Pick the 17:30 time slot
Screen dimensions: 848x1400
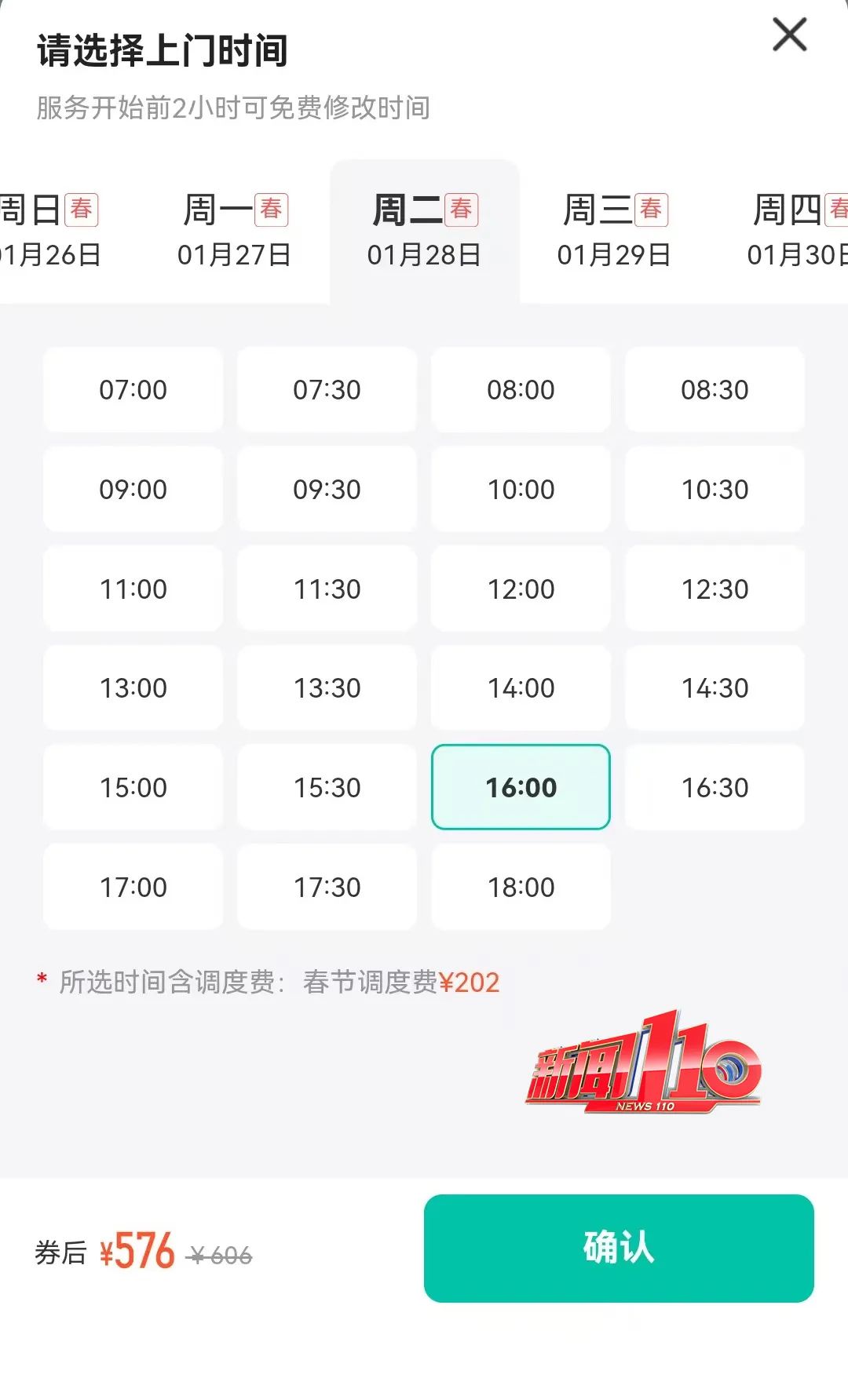[327, 887]
